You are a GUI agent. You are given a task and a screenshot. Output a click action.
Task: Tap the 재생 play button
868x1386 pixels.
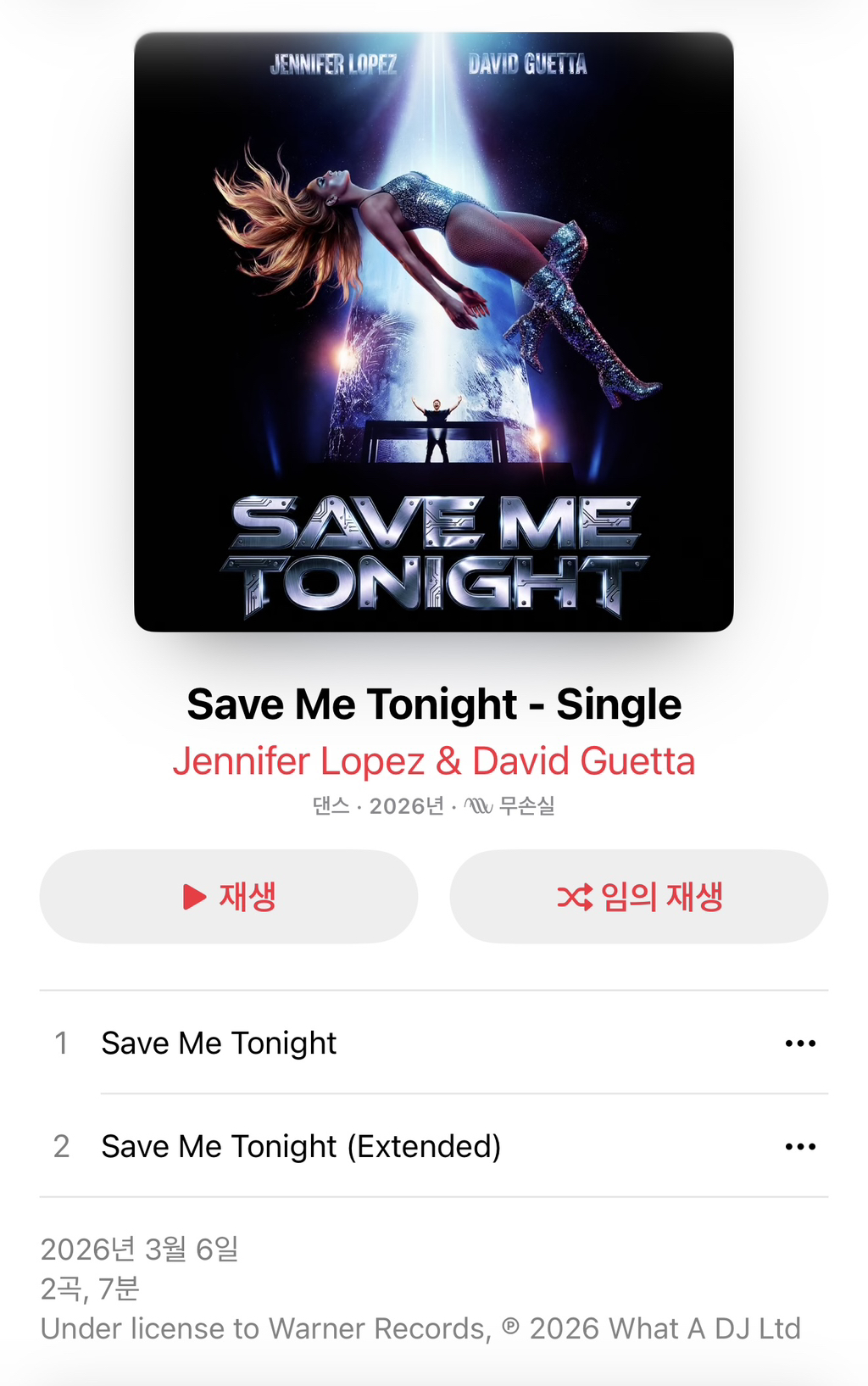pyautogui.click(x=229, y=897)
